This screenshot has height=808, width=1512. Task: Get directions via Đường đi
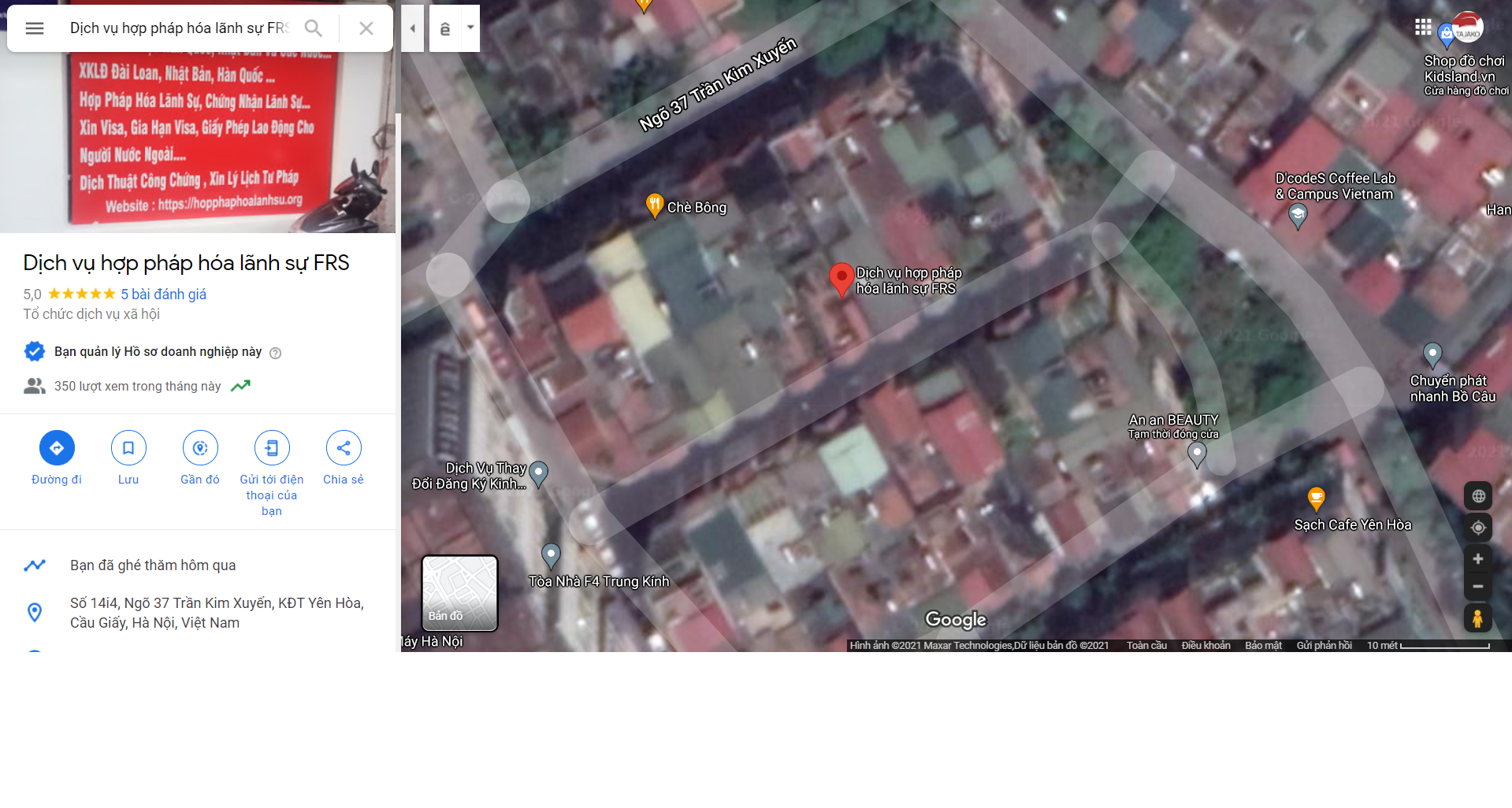57,448
